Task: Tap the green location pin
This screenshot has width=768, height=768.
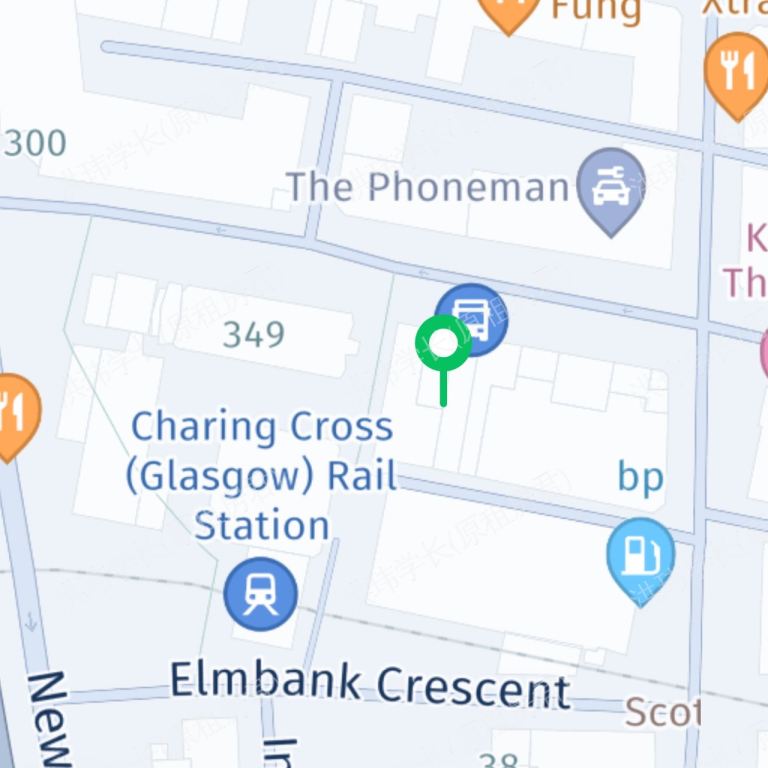Action: (443, 344)
